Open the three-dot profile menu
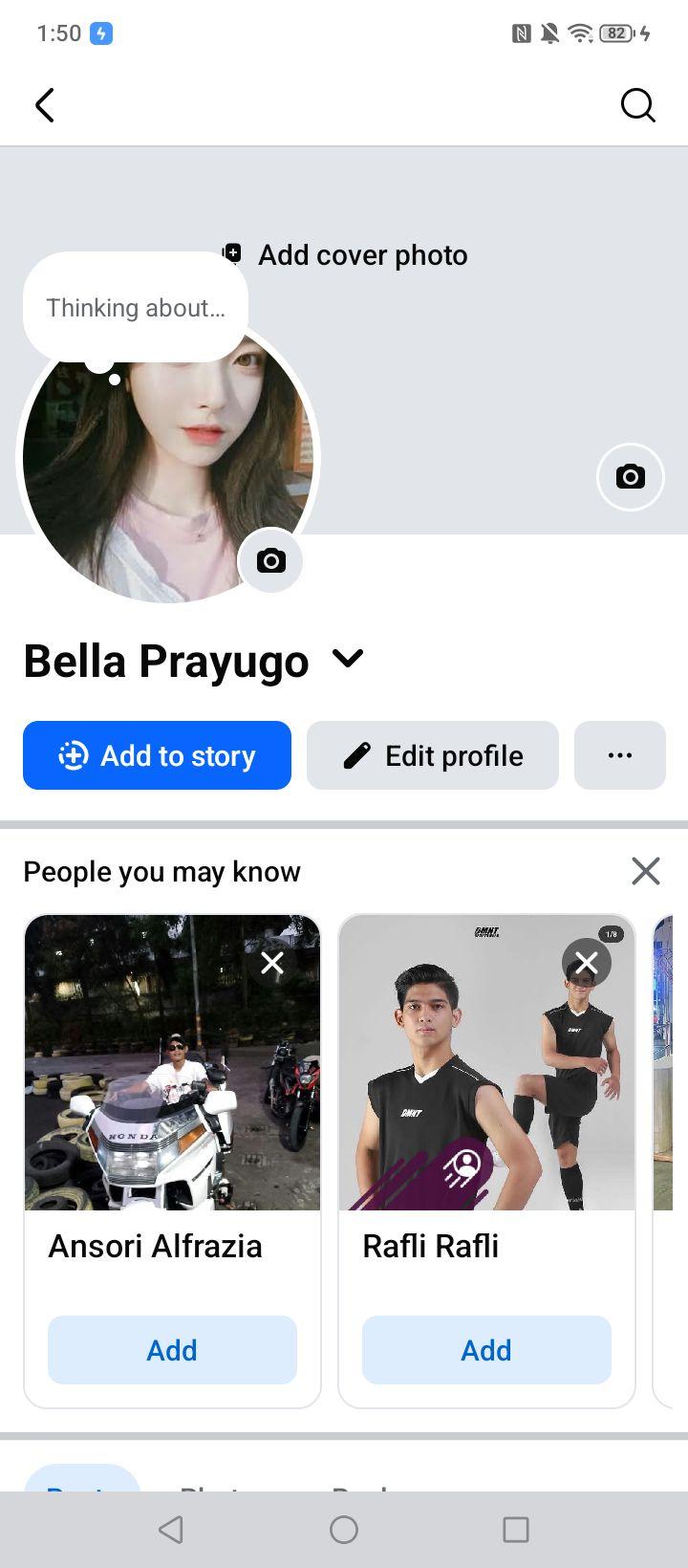This screenshot has width=688, height=1568. coord(620,755)
